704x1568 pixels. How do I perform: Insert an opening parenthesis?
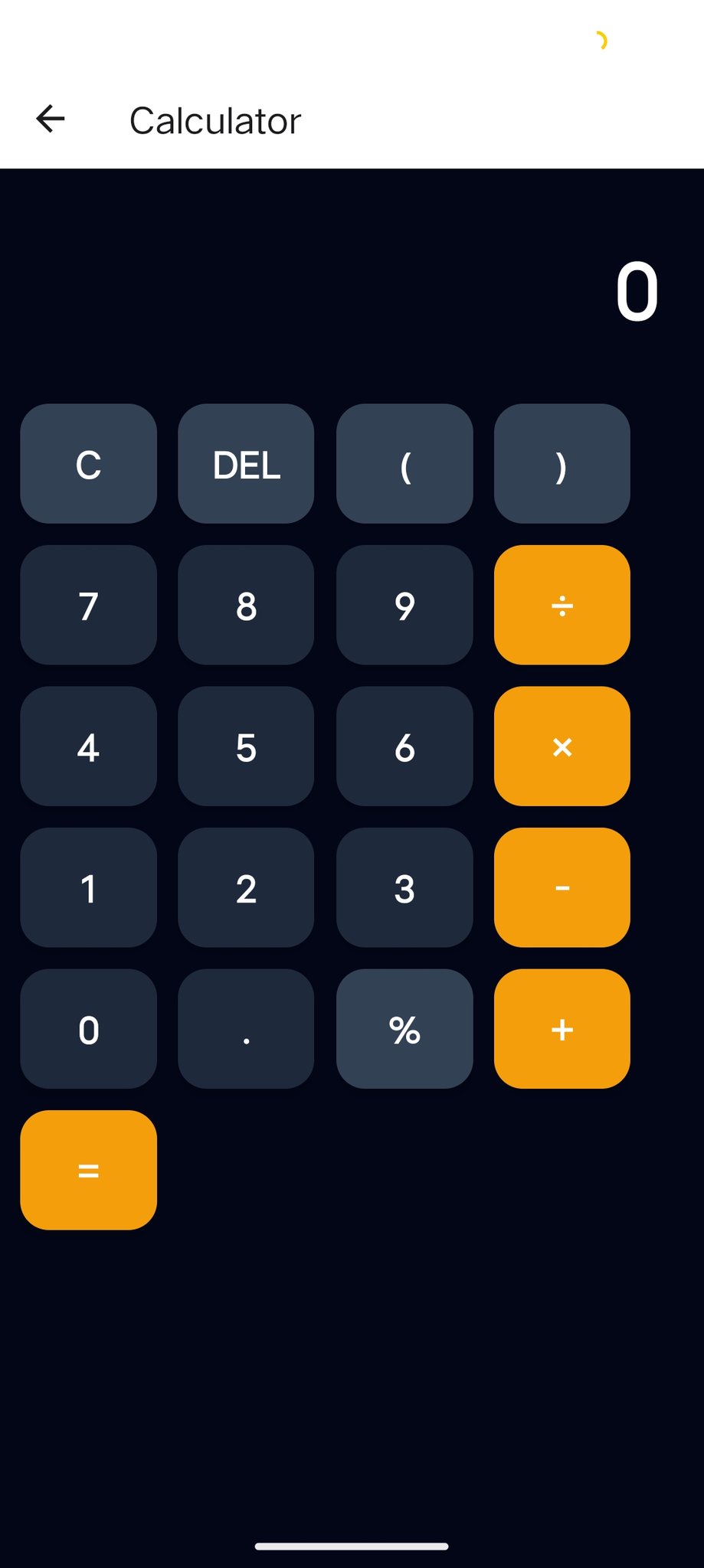pyautogui.click(x=404, y=464)
